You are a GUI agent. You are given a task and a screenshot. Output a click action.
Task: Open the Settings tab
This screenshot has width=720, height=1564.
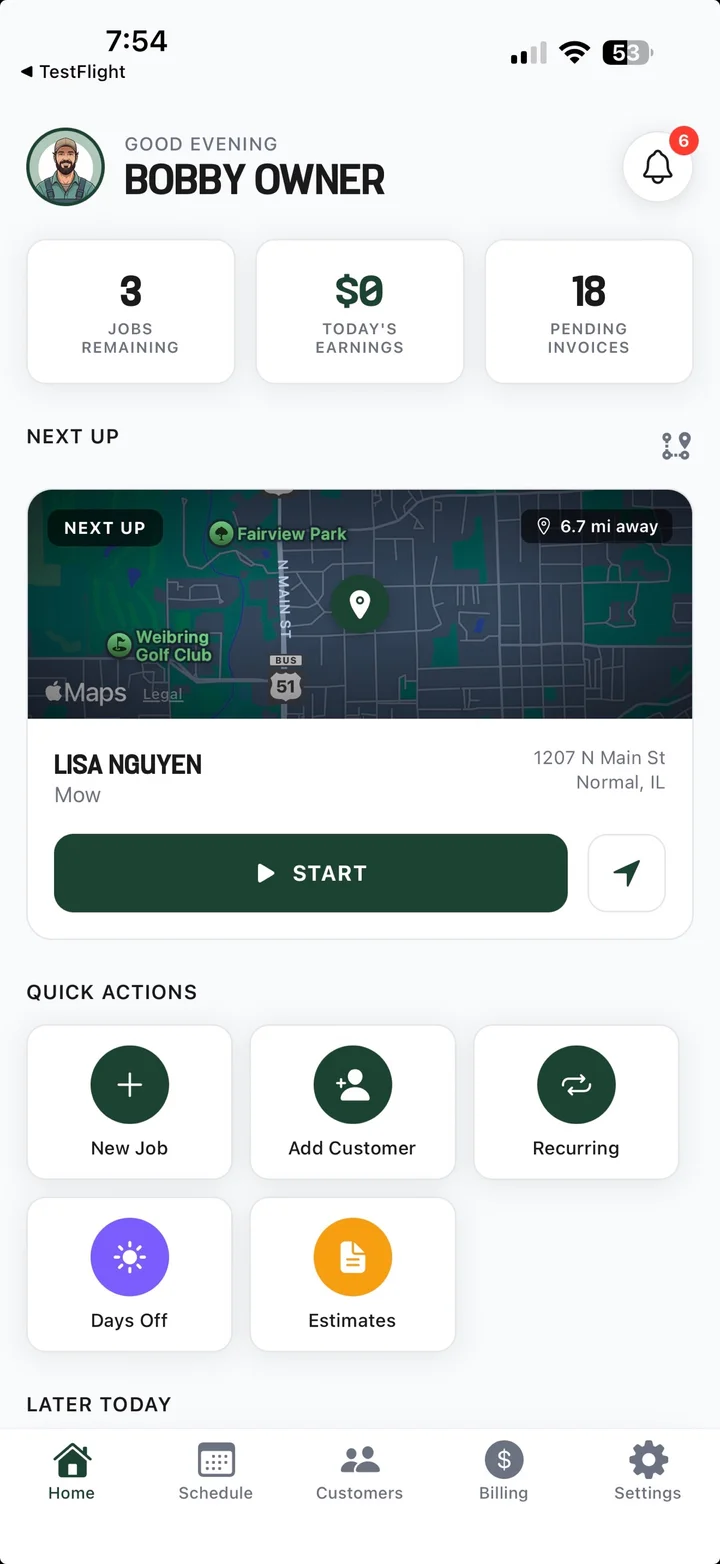[648, 1472]
